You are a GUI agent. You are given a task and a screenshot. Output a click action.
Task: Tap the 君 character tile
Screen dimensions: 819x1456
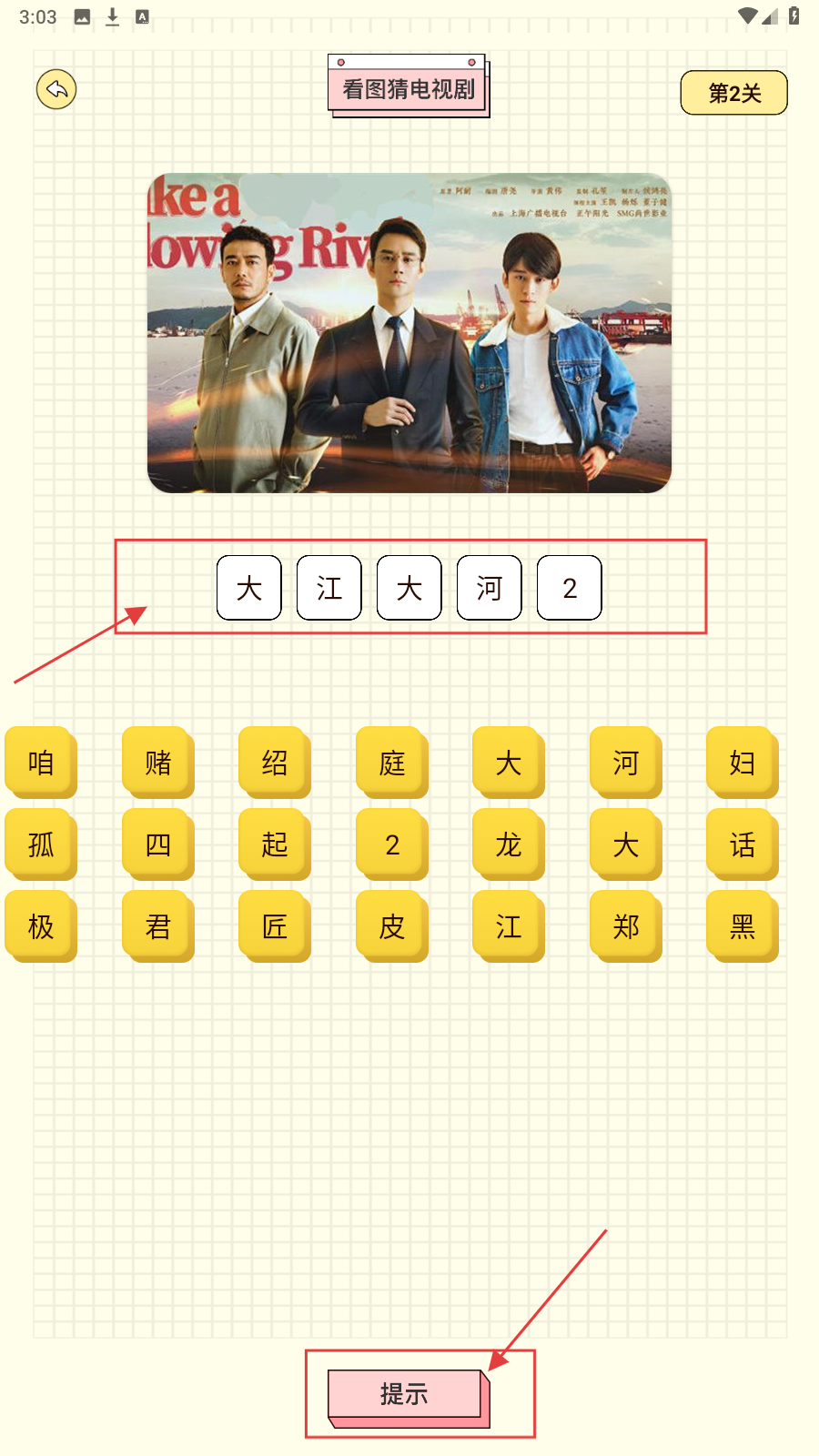point(157,925)
